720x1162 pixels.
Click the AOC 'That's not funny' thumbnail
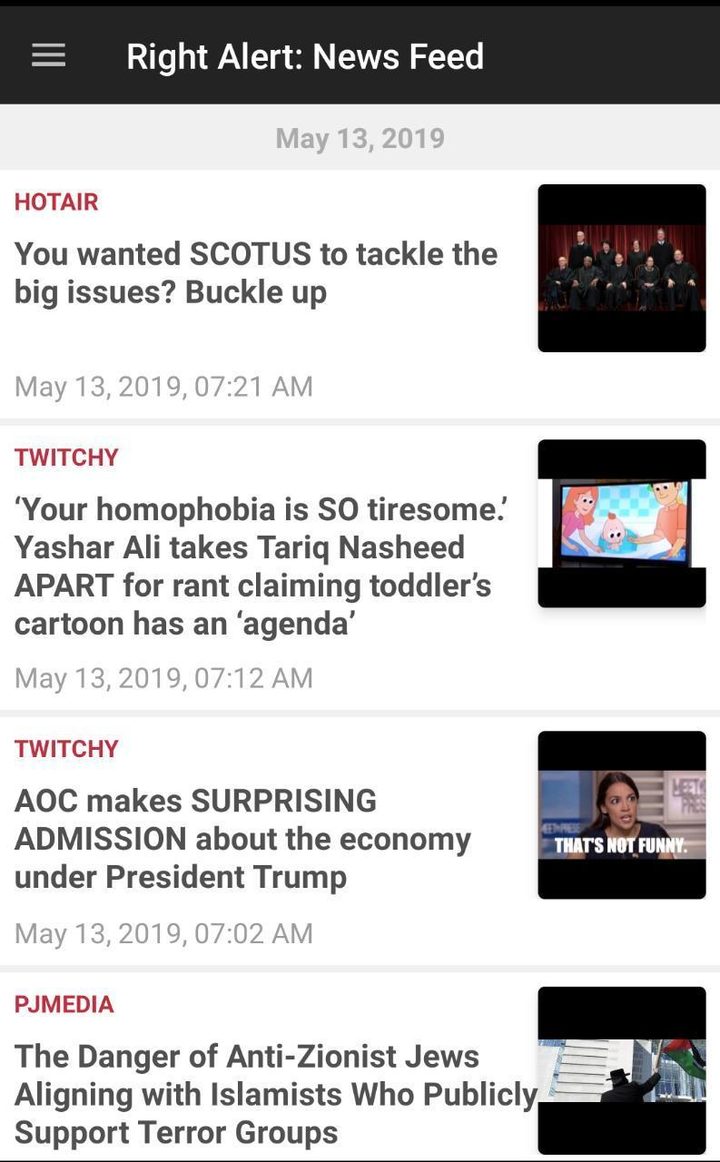point(621,814)
